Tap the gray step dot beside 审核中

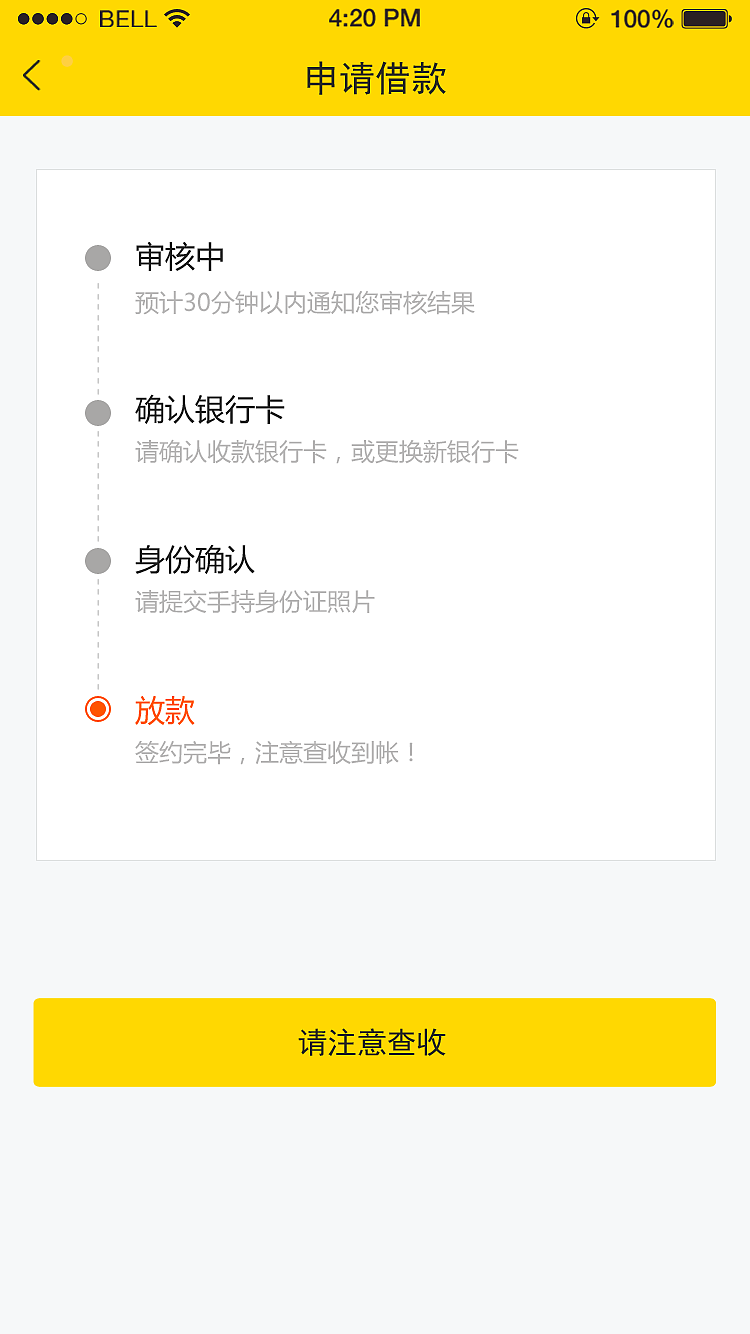97,257
